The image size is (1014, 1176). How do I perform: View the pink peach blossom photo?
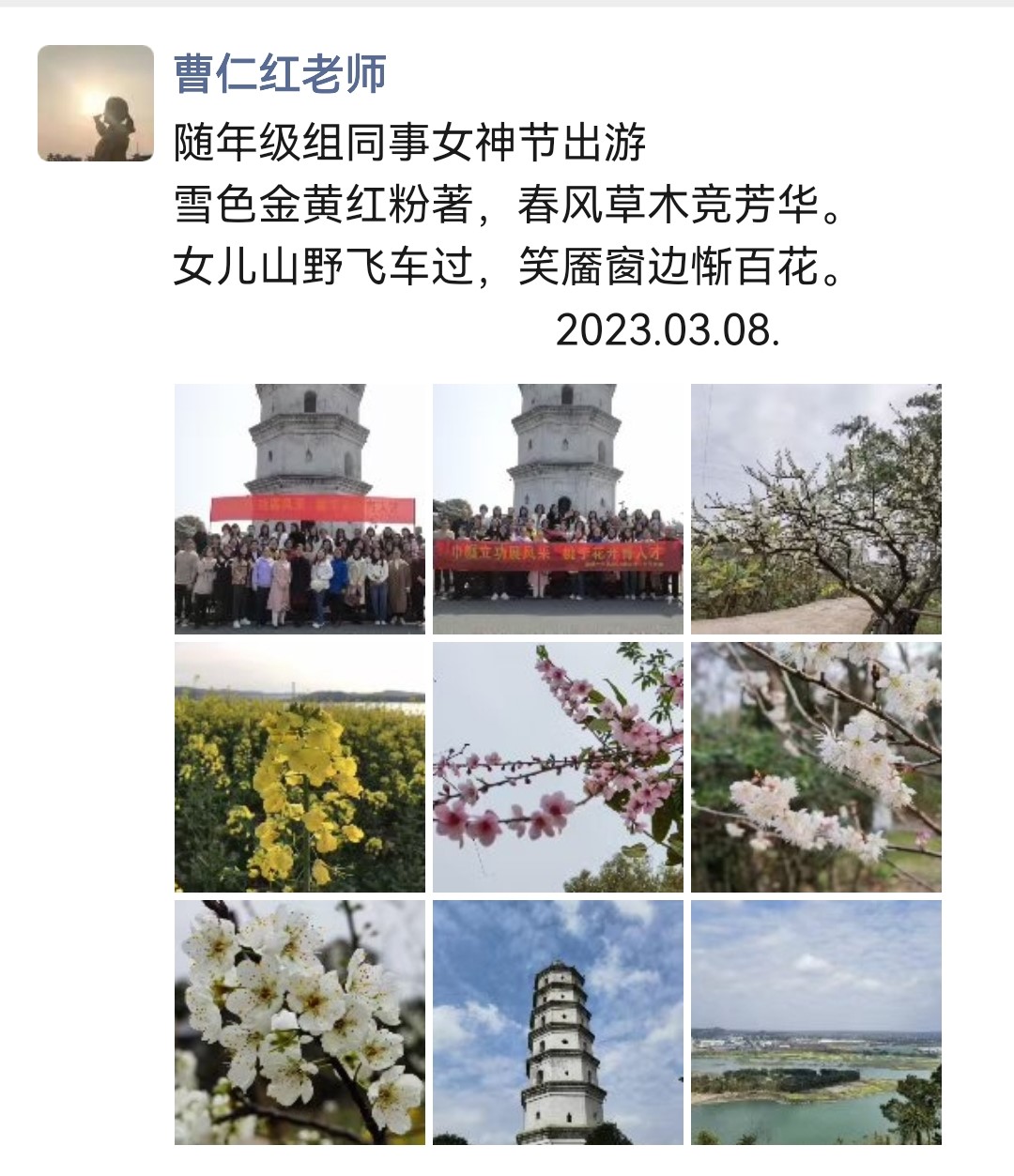(x=558, y=767)
